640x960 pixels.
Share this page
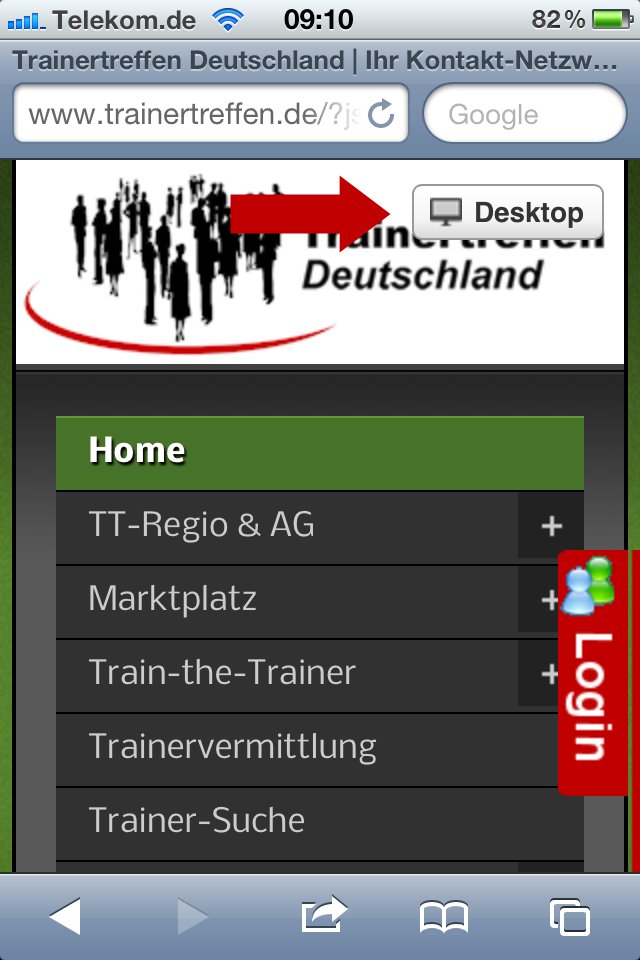(x=323, y=916)
